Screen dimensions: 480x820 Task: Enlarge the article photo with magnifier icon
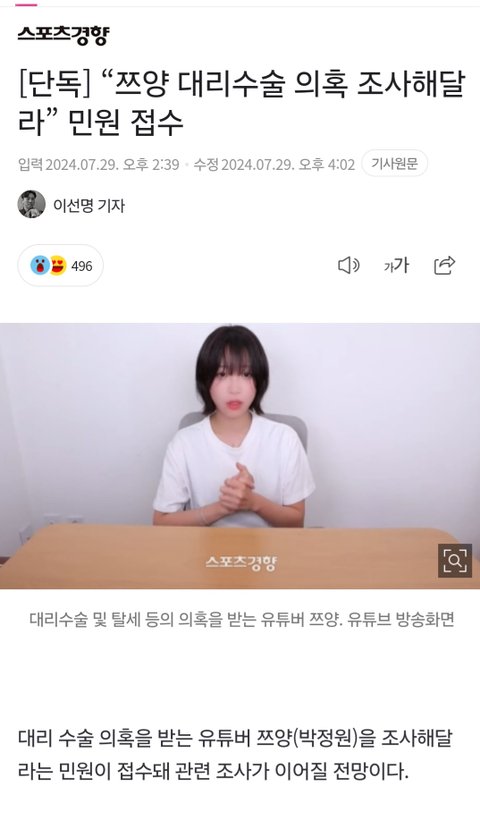tap(455, 561)
